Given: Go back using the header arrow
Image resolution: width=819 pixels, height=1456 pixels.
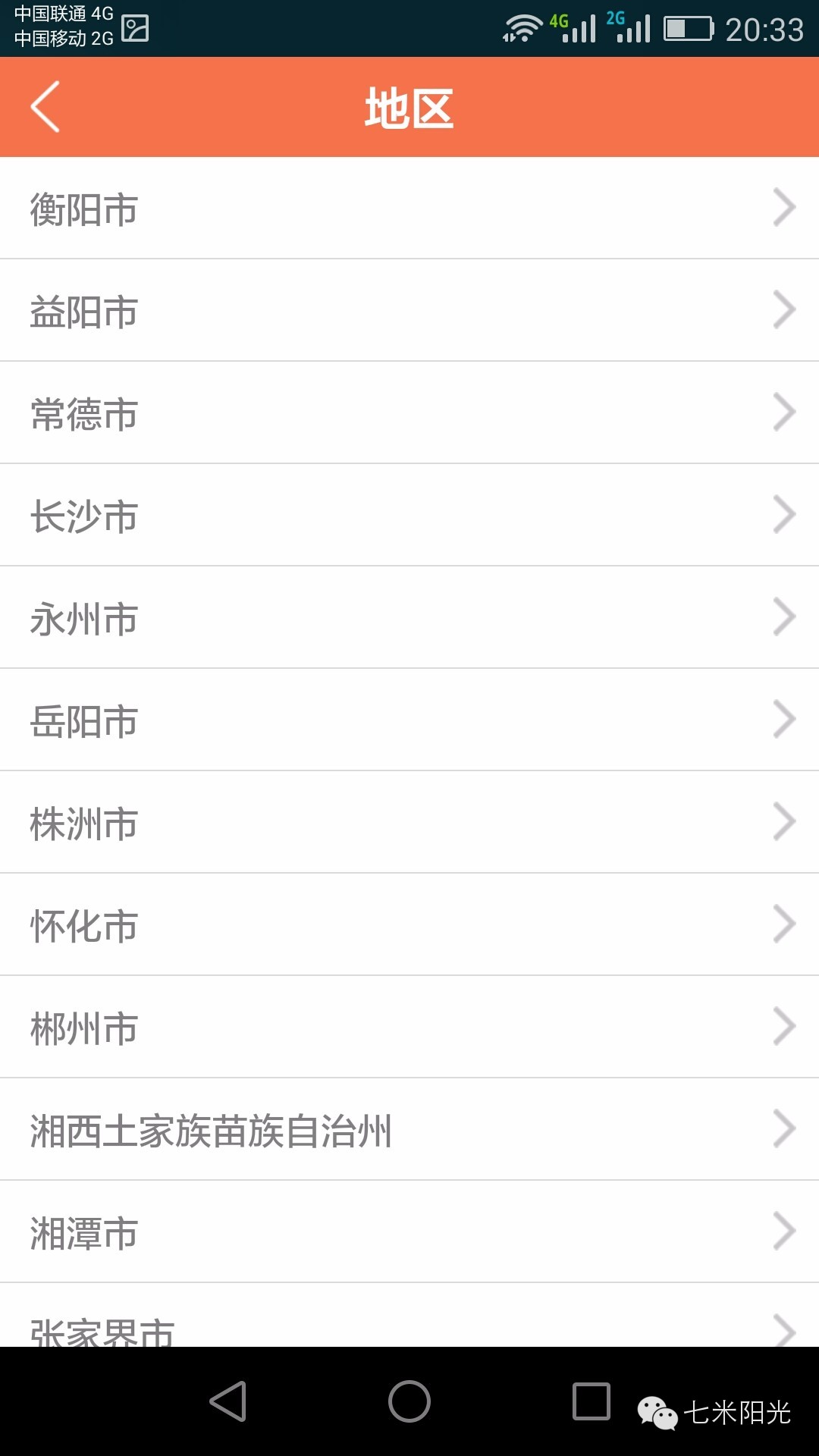Looking at the screenshot, I should point(45,107).
